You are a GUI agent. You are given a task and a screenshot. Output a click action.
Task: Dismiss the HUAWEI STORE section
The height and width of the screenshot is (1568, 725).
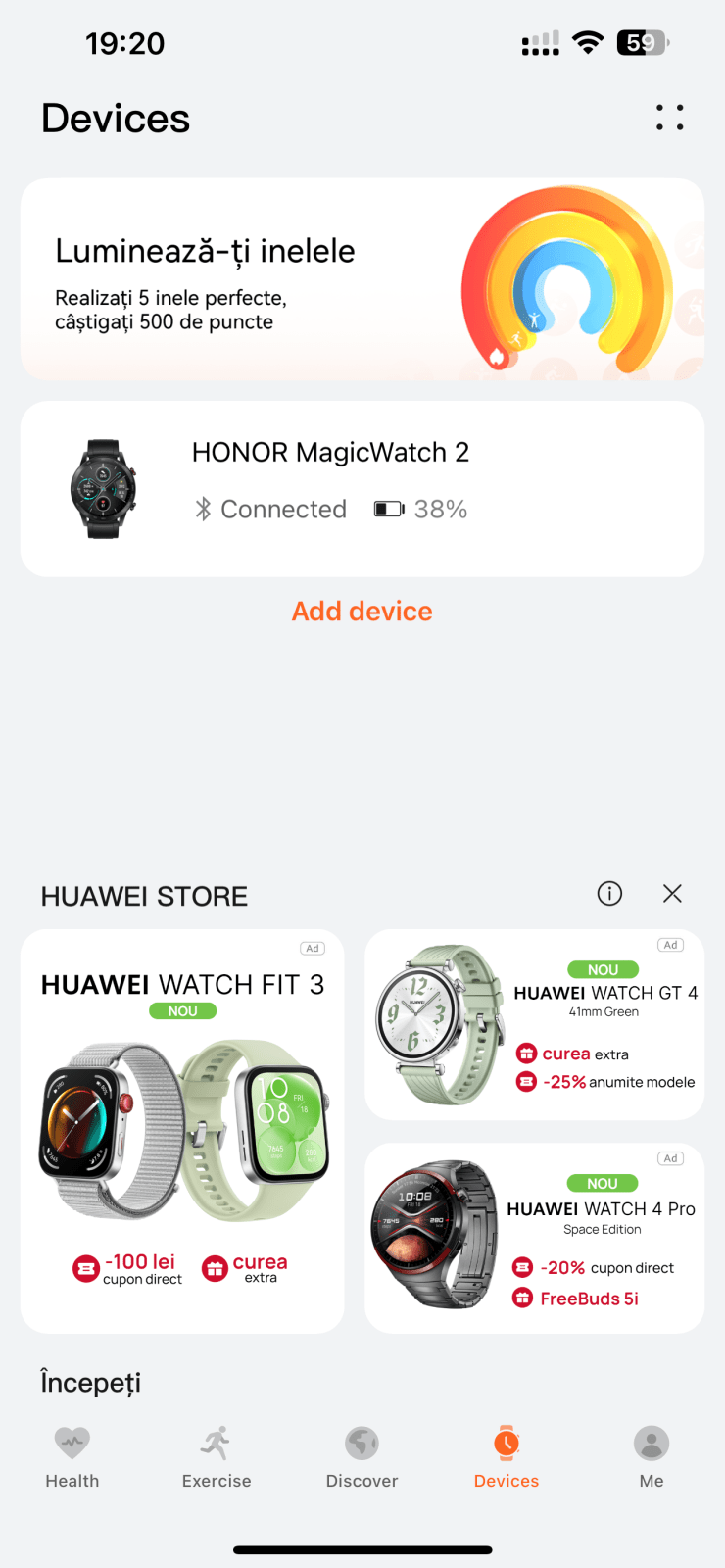point(672,893)
